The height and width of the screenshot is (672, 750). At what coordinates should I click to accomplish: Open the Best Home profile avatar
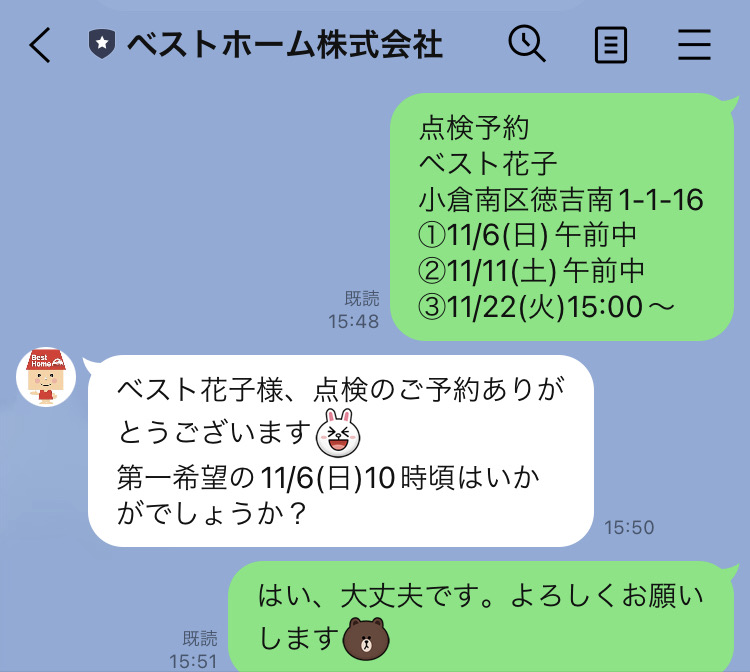tap(46, 377)
